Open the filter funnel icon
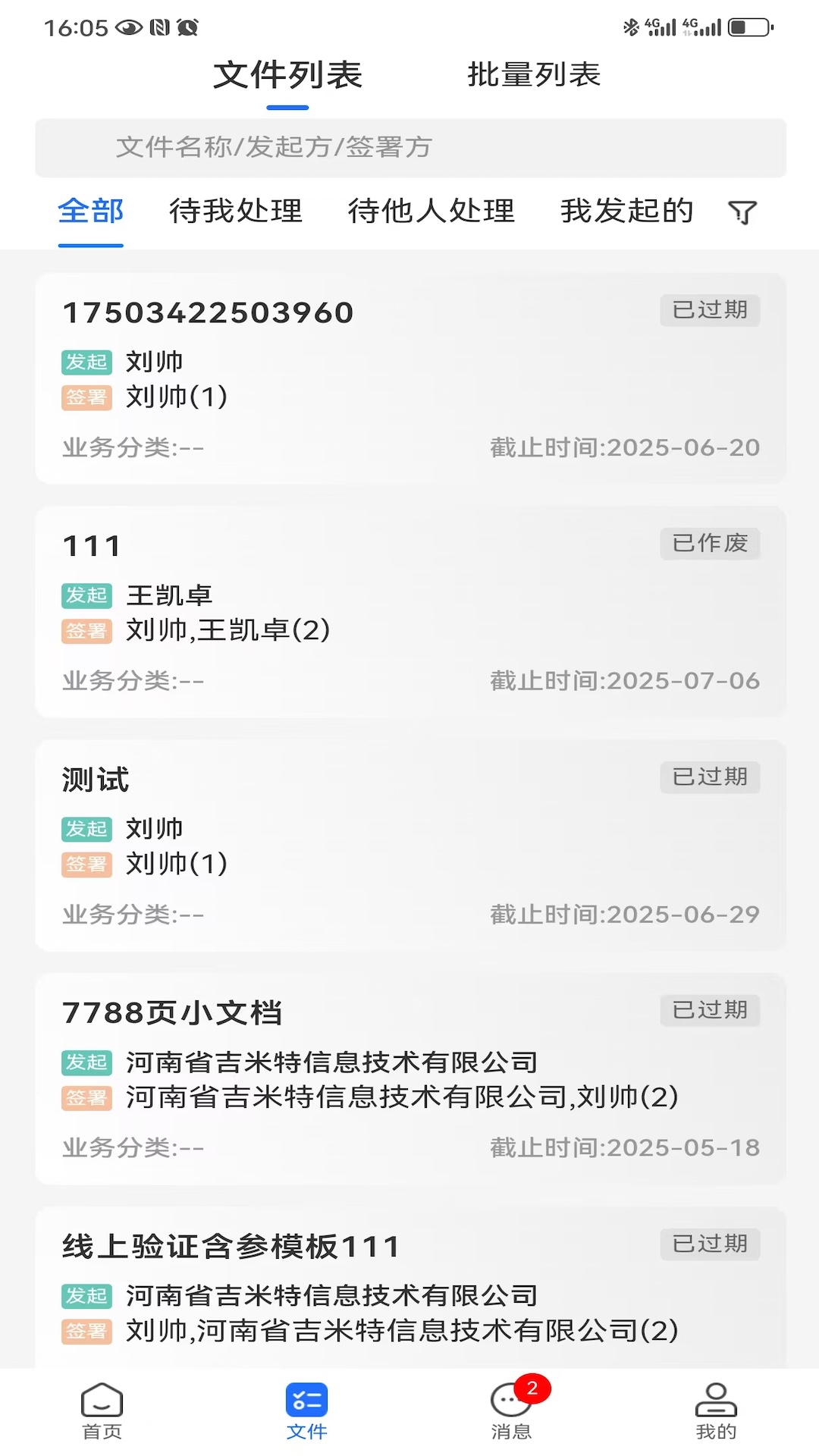The image size is (819, 1456). click(x=742, y=212)
